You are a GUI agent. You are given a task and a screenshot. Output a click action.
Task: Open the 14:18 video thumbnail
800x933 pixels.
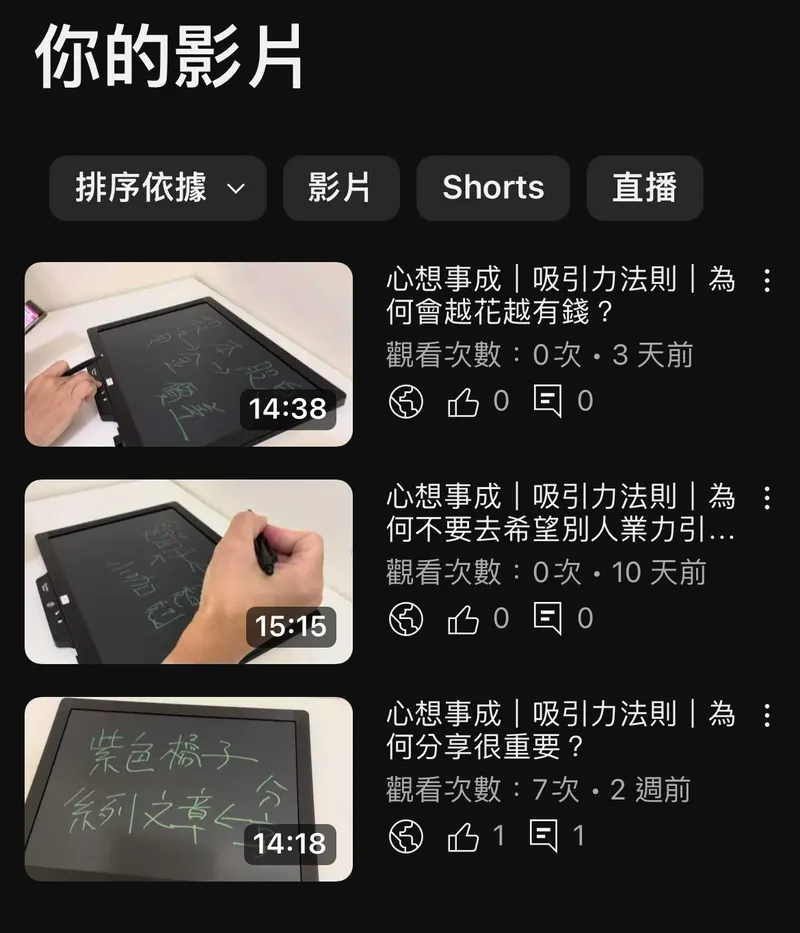point(188,789)
